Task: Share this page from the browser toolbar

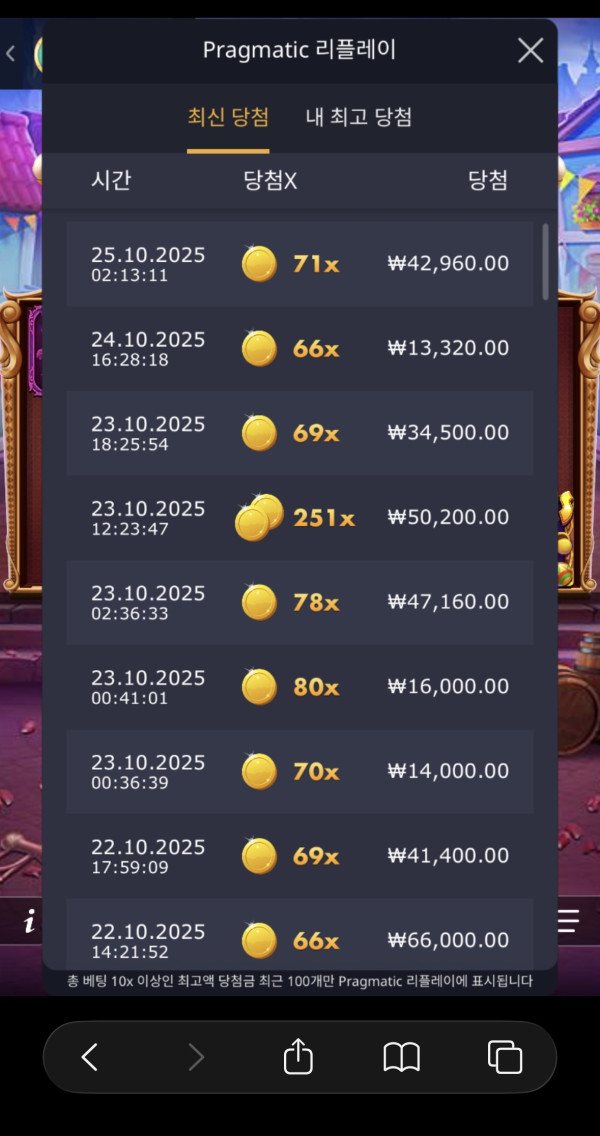Action: tap(298, 1056)
